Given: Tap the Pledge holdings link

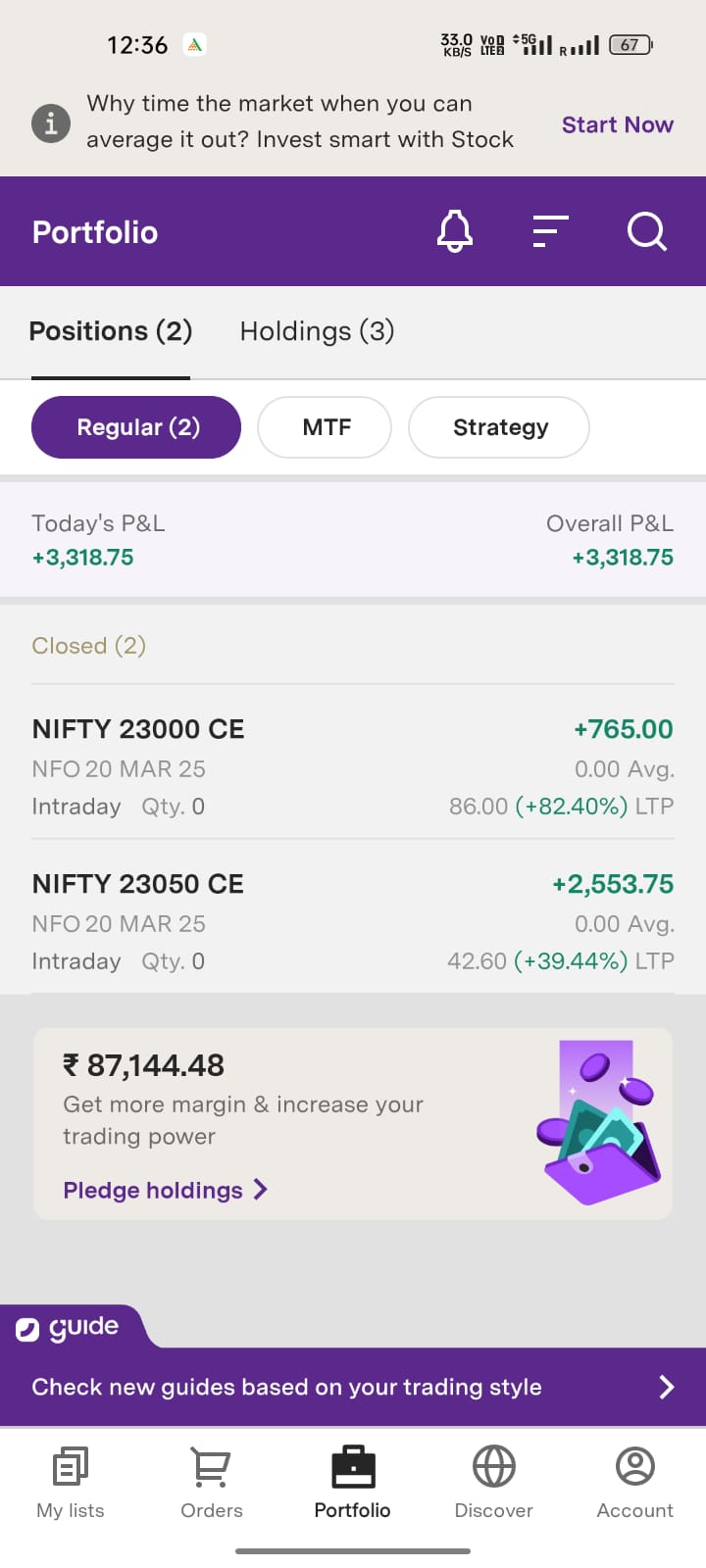Looking at the screenshot, I should click(165, 1190).
